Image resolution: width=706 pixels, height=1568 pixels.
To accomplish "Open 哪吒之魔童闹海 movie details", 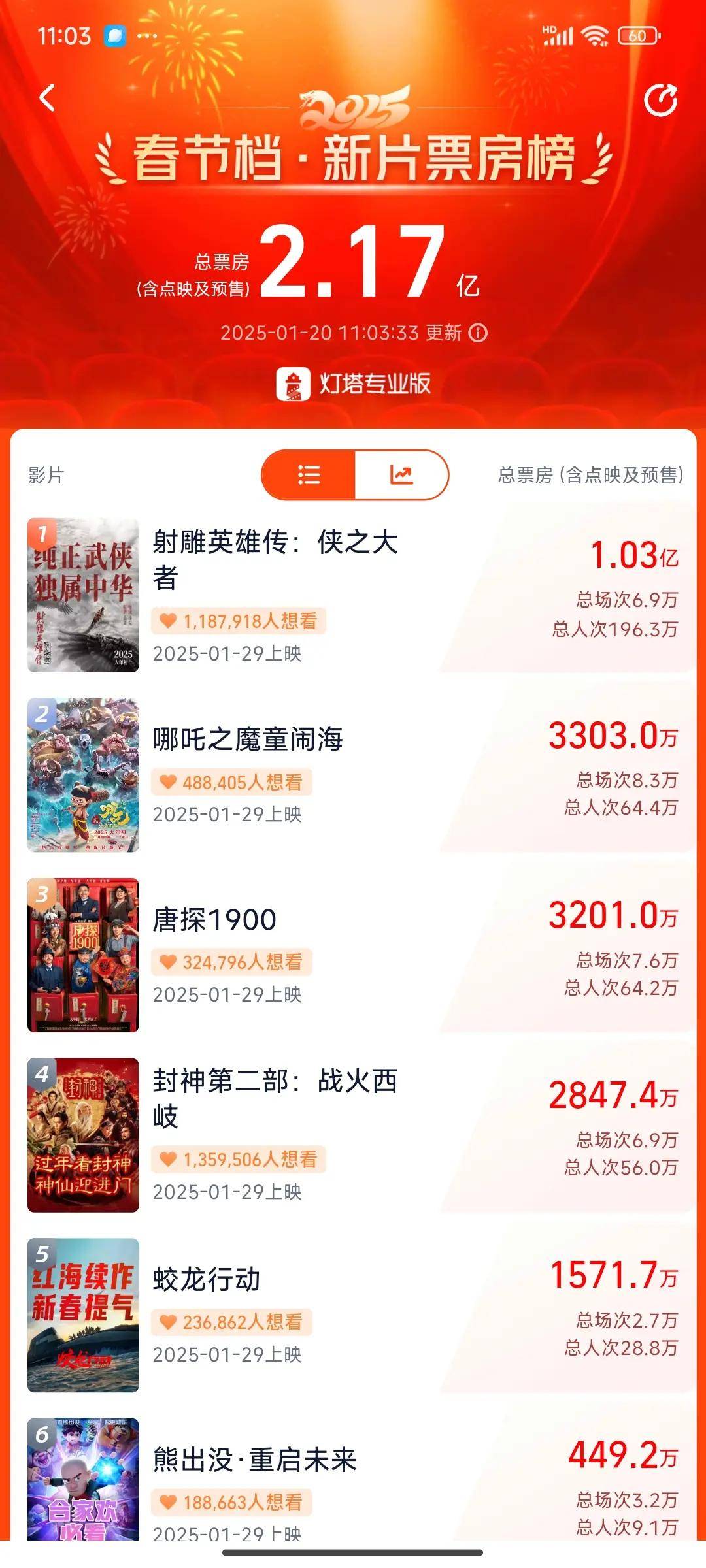I will 248,740.
